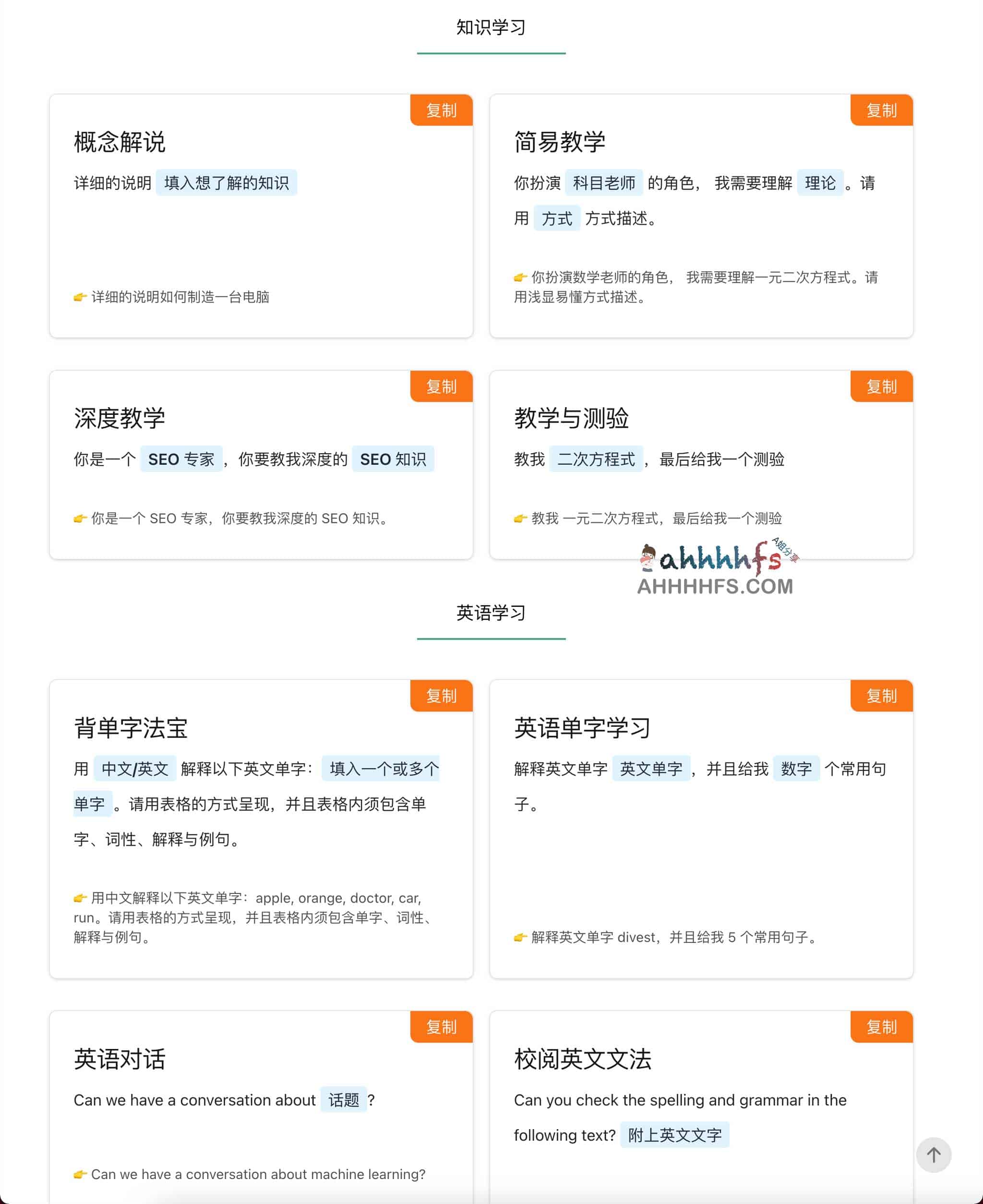983x1204 pixels.
Task: Edit the 英文单字 placeholder field
Action: pyautogui.click(x=651, y=769)
